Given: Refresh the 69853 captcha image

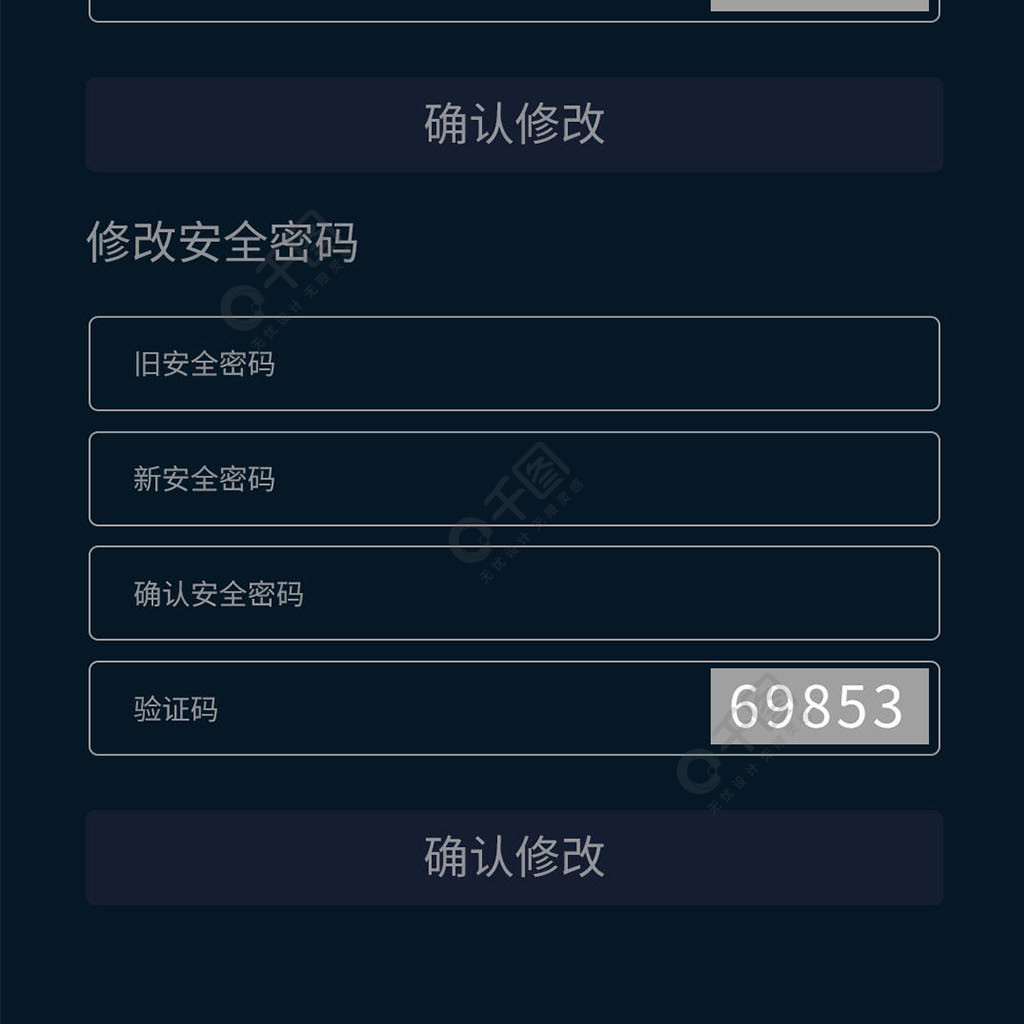Looking at the screenshot, I should pyautogui.click(x=819, y=706).
